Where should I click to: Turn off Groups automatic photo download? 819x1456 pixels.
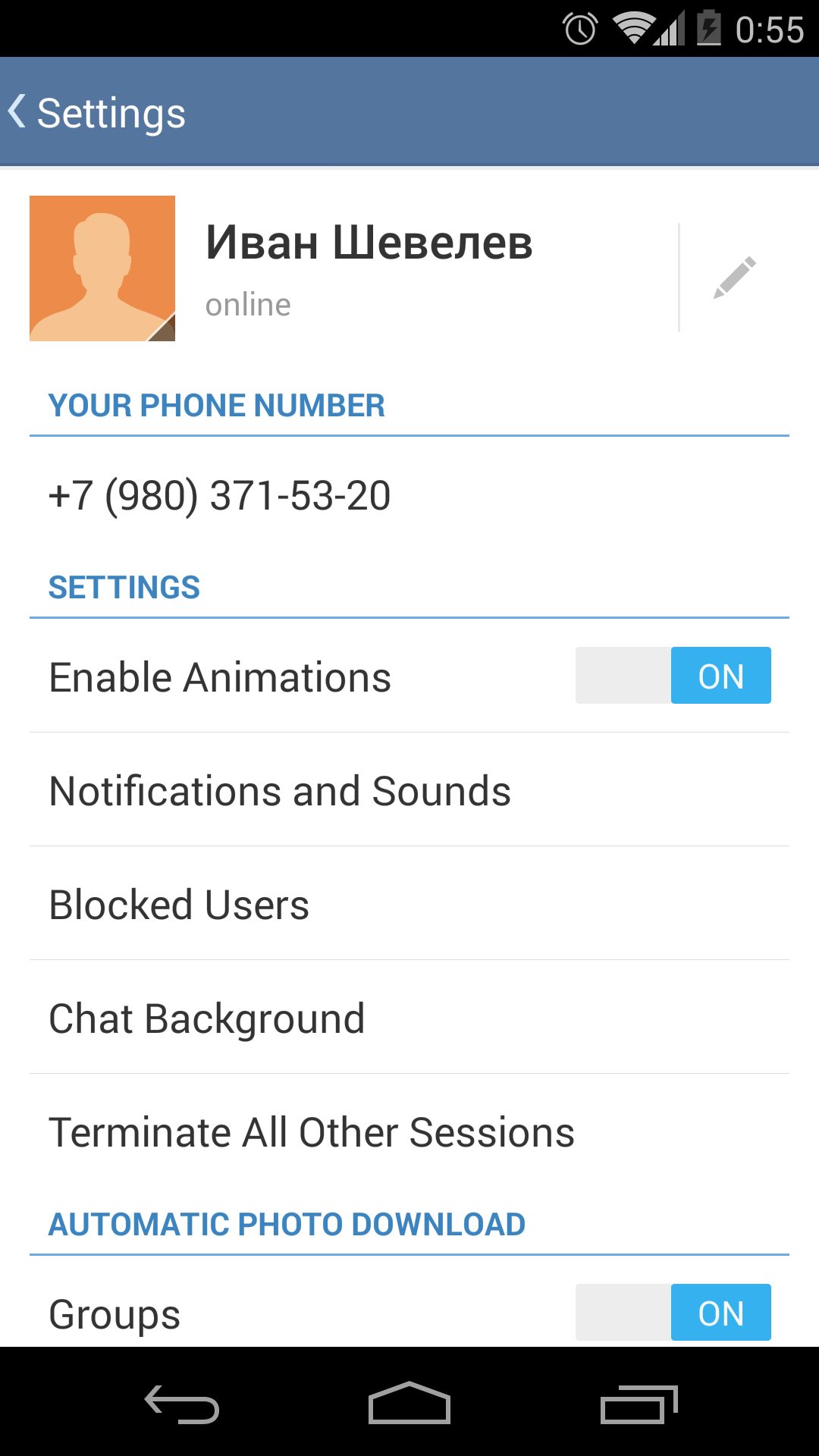click(673, 1313)
